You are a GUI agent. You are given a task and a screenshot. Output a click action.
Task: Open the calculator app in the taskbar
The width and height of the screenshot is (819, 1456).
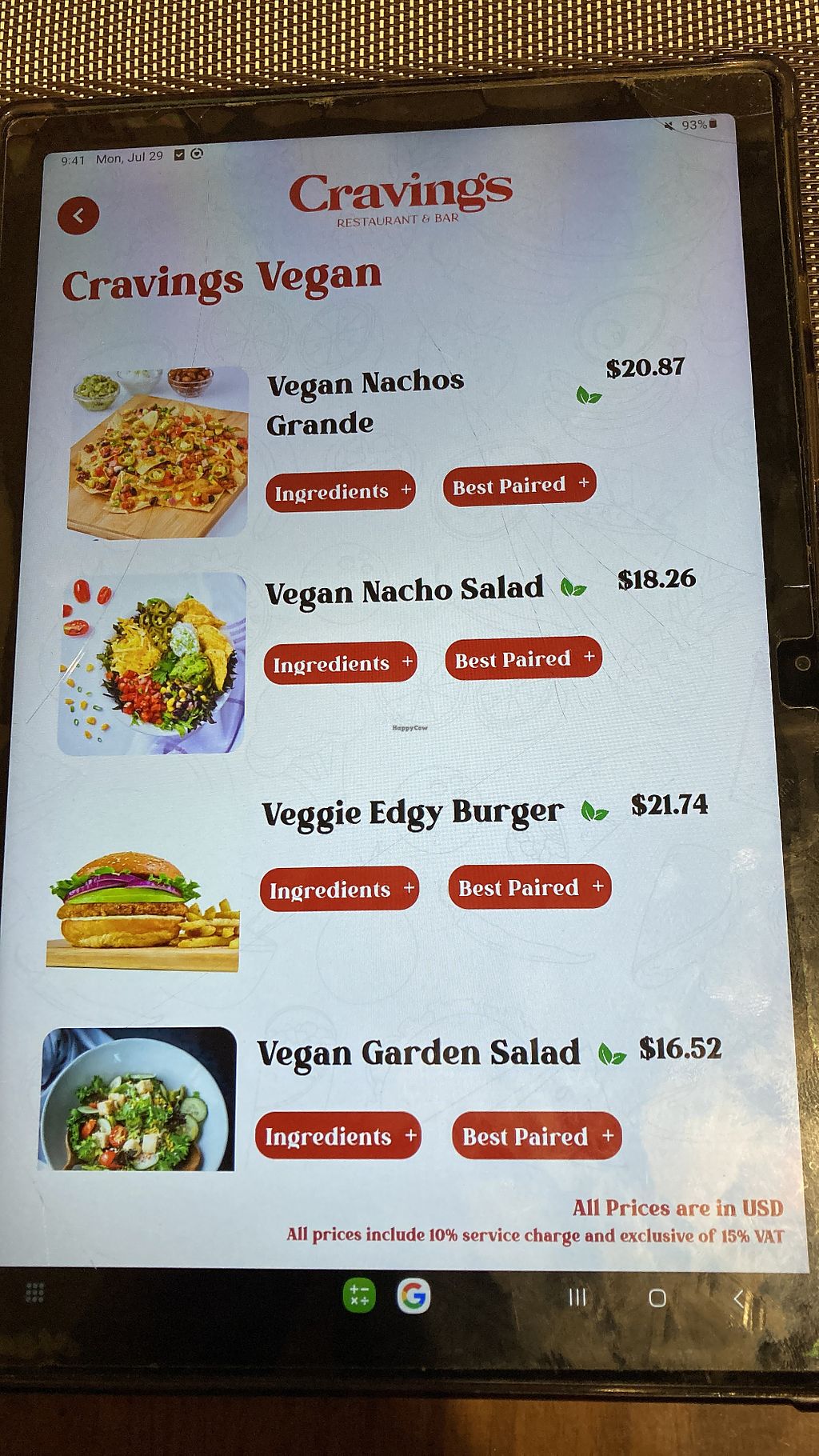coord(359,1295)
